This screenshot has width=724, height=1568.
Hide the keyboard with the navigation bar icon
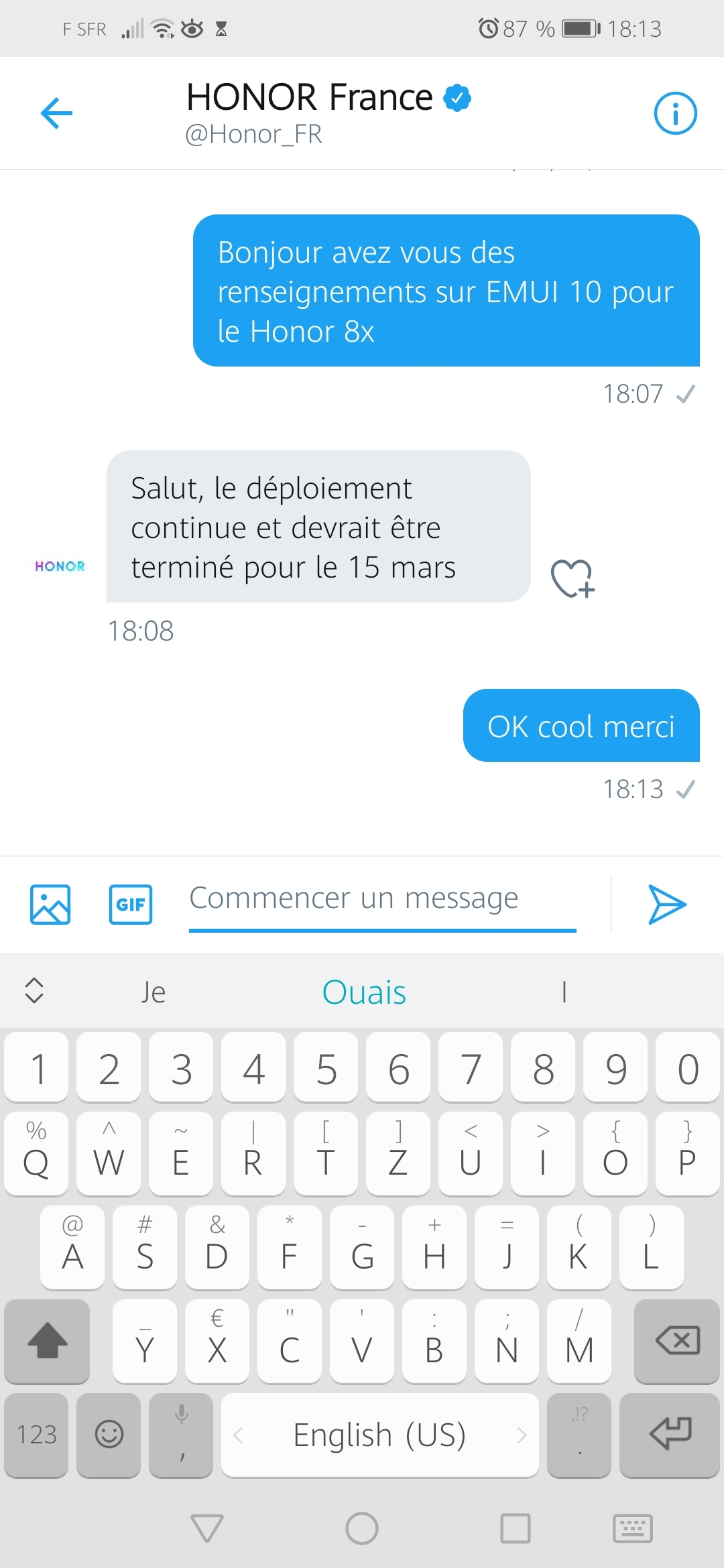coord(632,1528)
